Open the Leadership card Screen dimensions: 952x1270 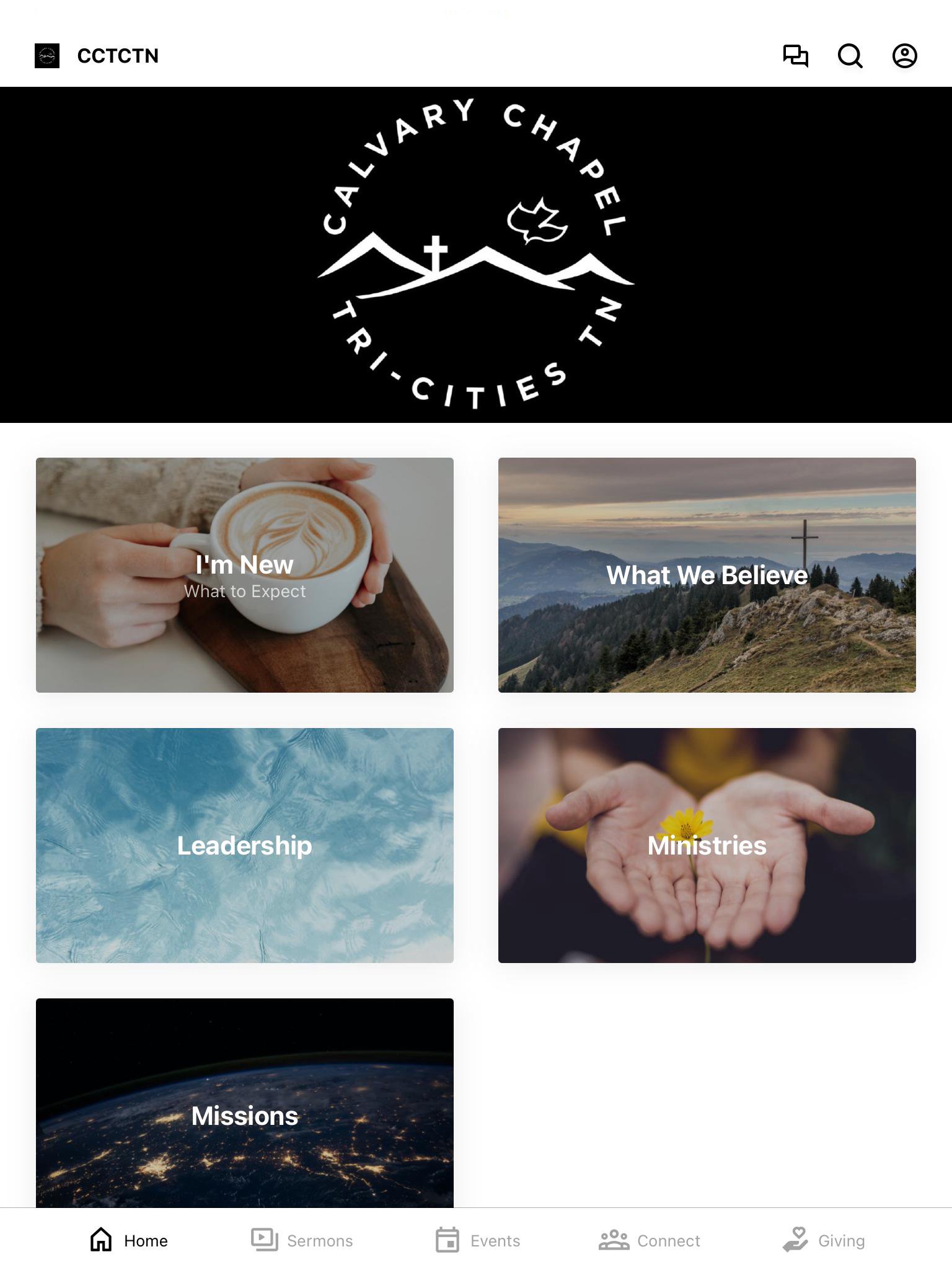(245, 845)
